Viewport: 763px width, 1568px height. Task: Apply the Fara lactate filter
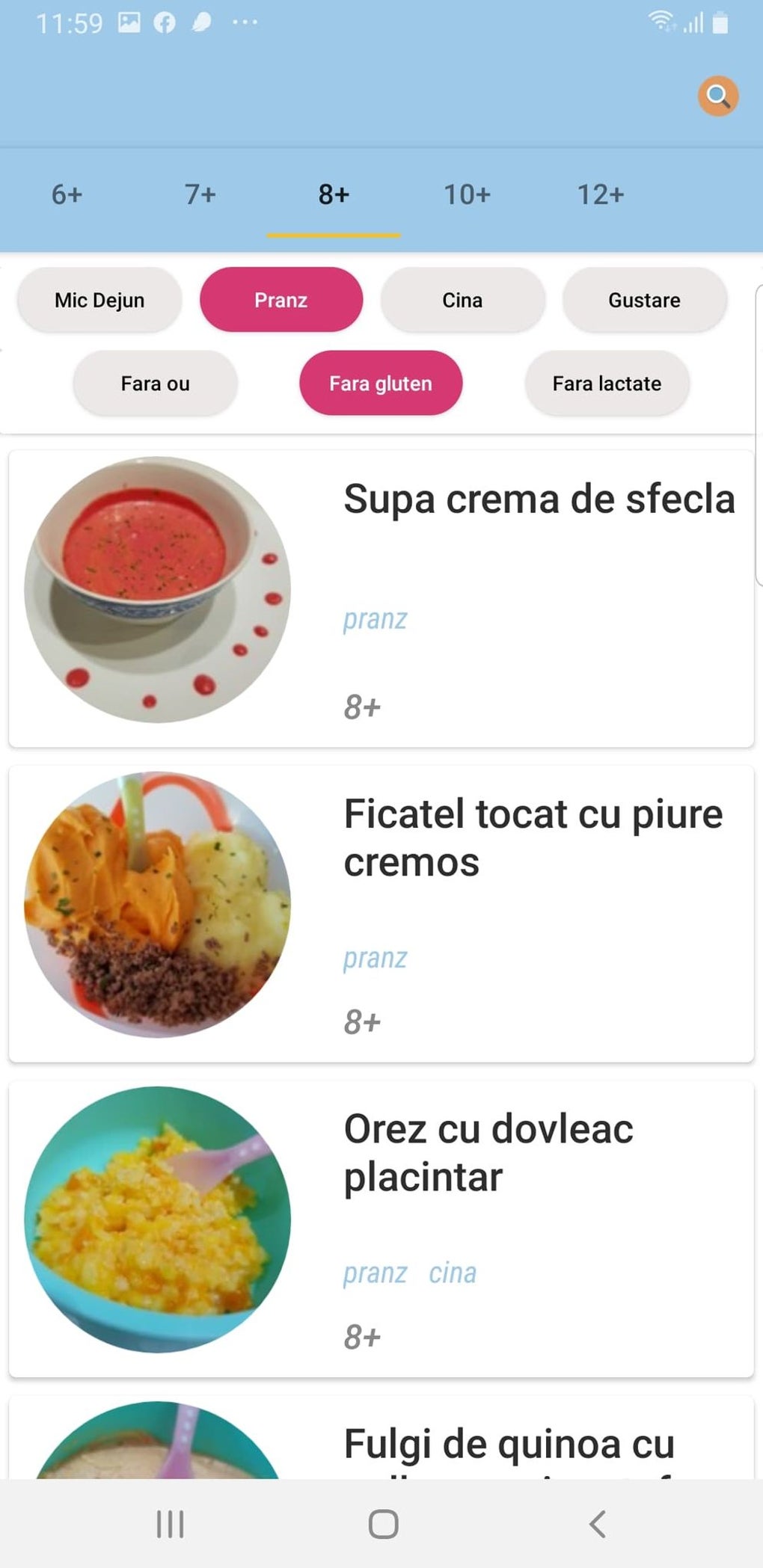607,384
